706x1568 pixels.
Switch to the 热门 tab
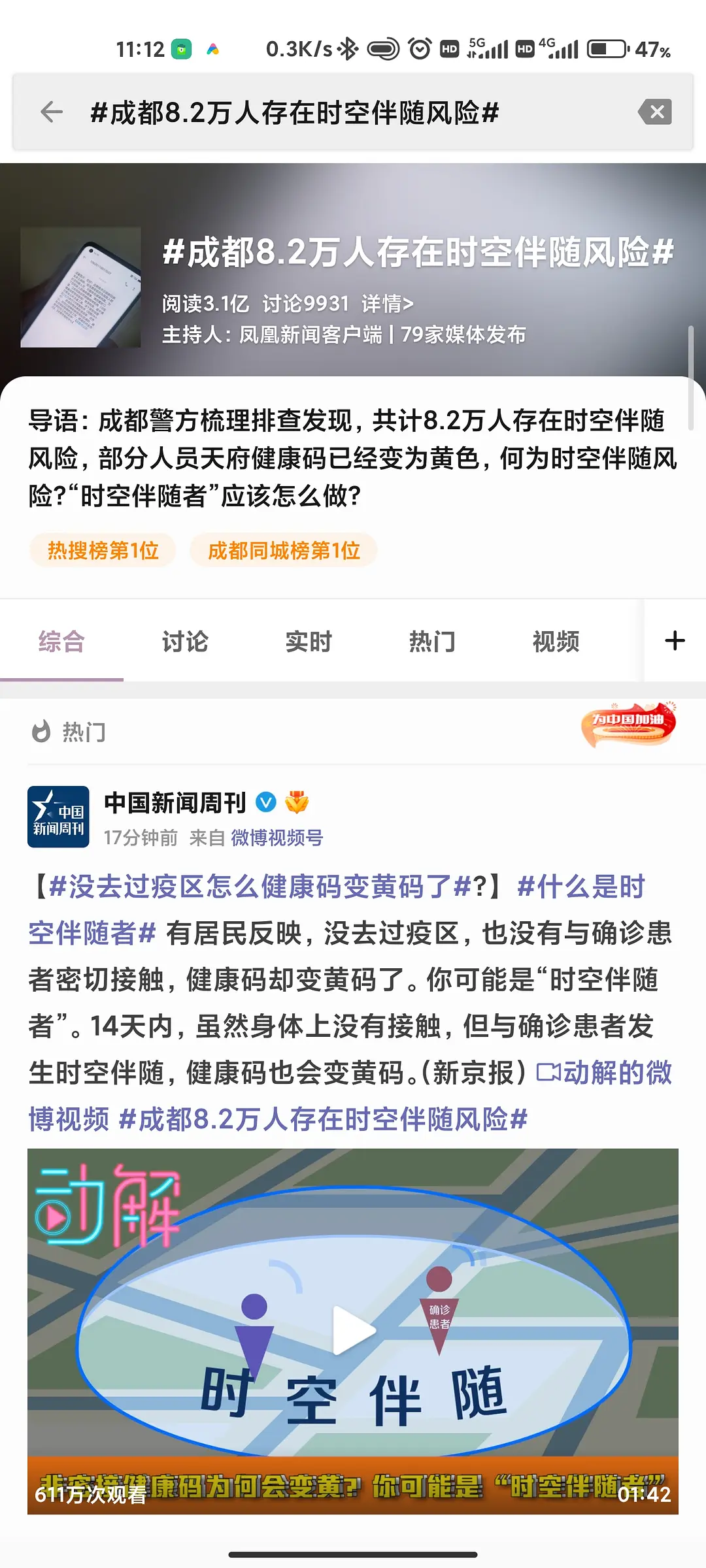click(x=432, y=642)
